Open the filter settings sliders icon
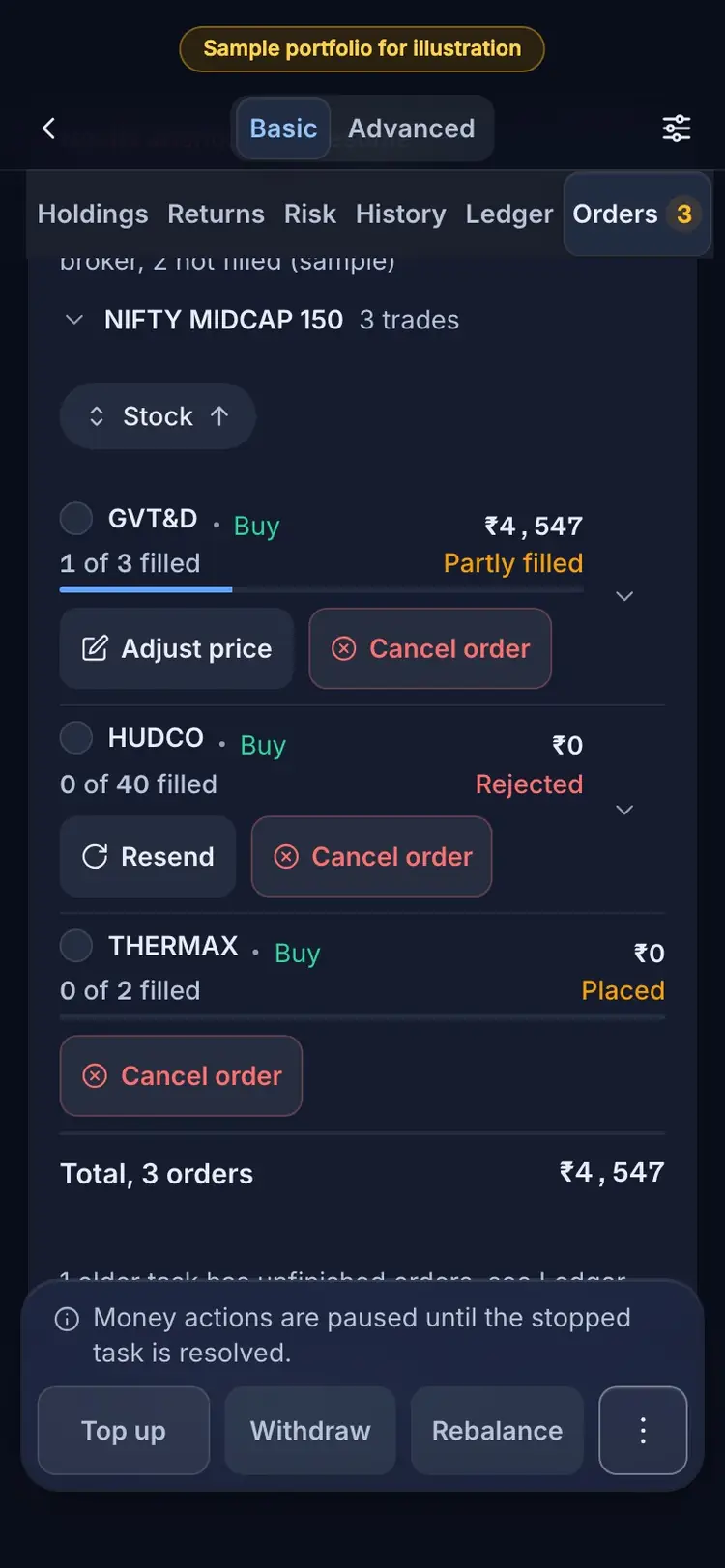The width and height of the screenshot is (725, 1568). point(676,128)
